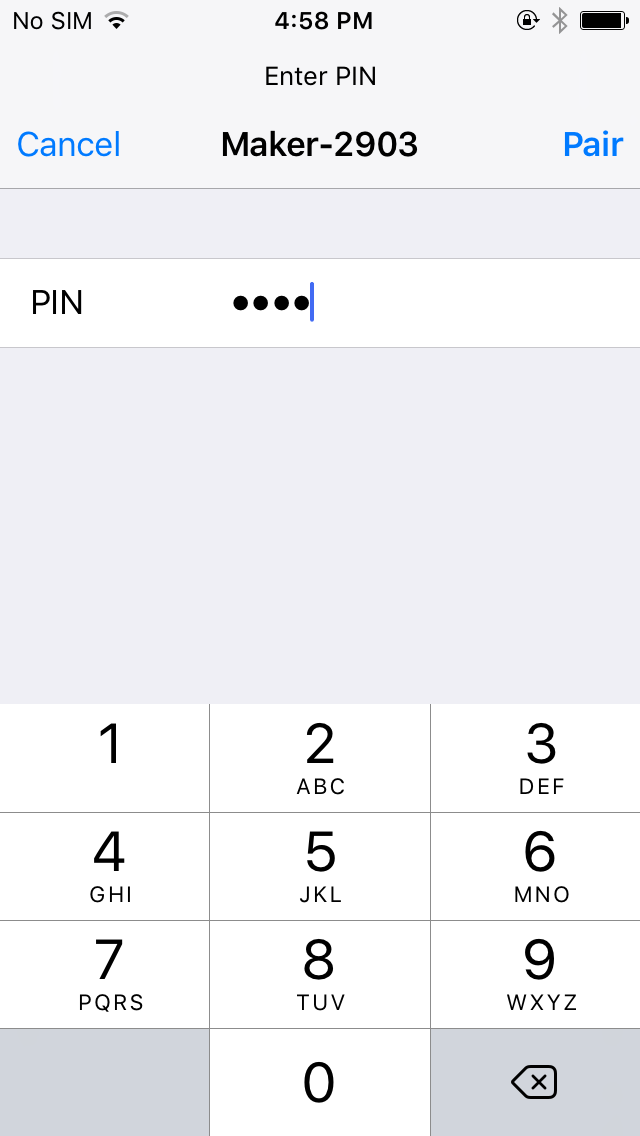Enter digit 1 on the keypad
The height and width of the screenshot is (1136, 640).
click(x=105, y=758)
